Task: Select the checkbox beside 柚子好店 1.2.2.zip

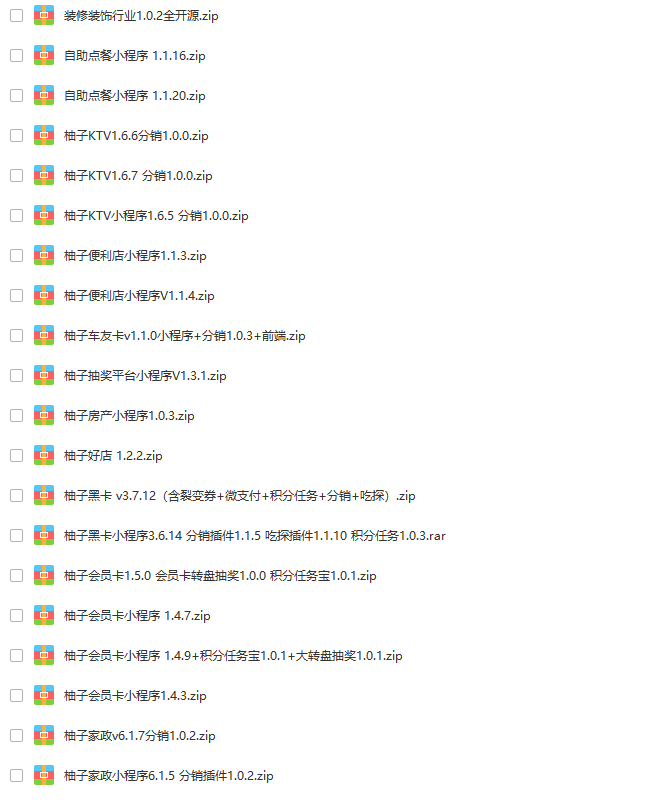Action: pyautogui.click(x=16, y=455)
